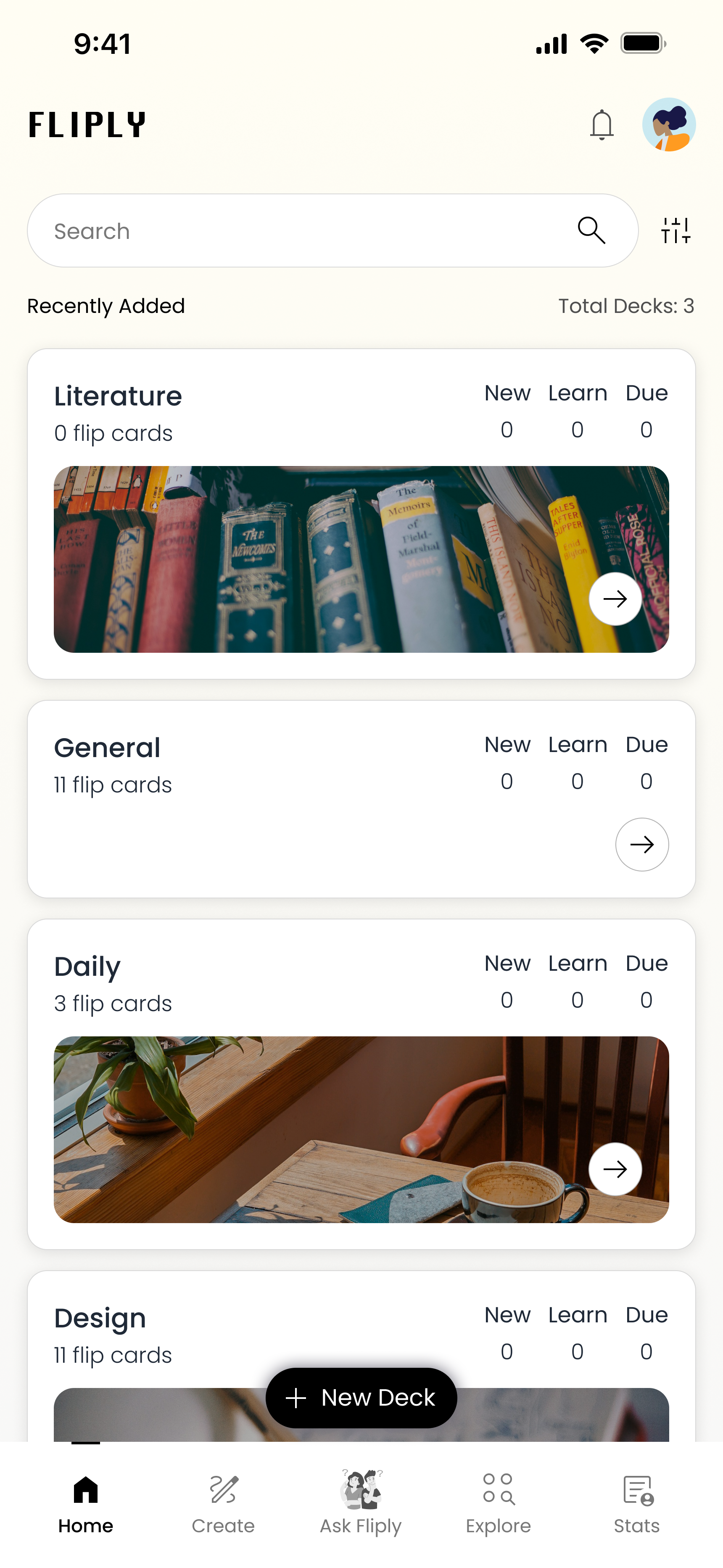723x1568 pixels.
Task: Open the notifications bell
Action: [601, 125]
